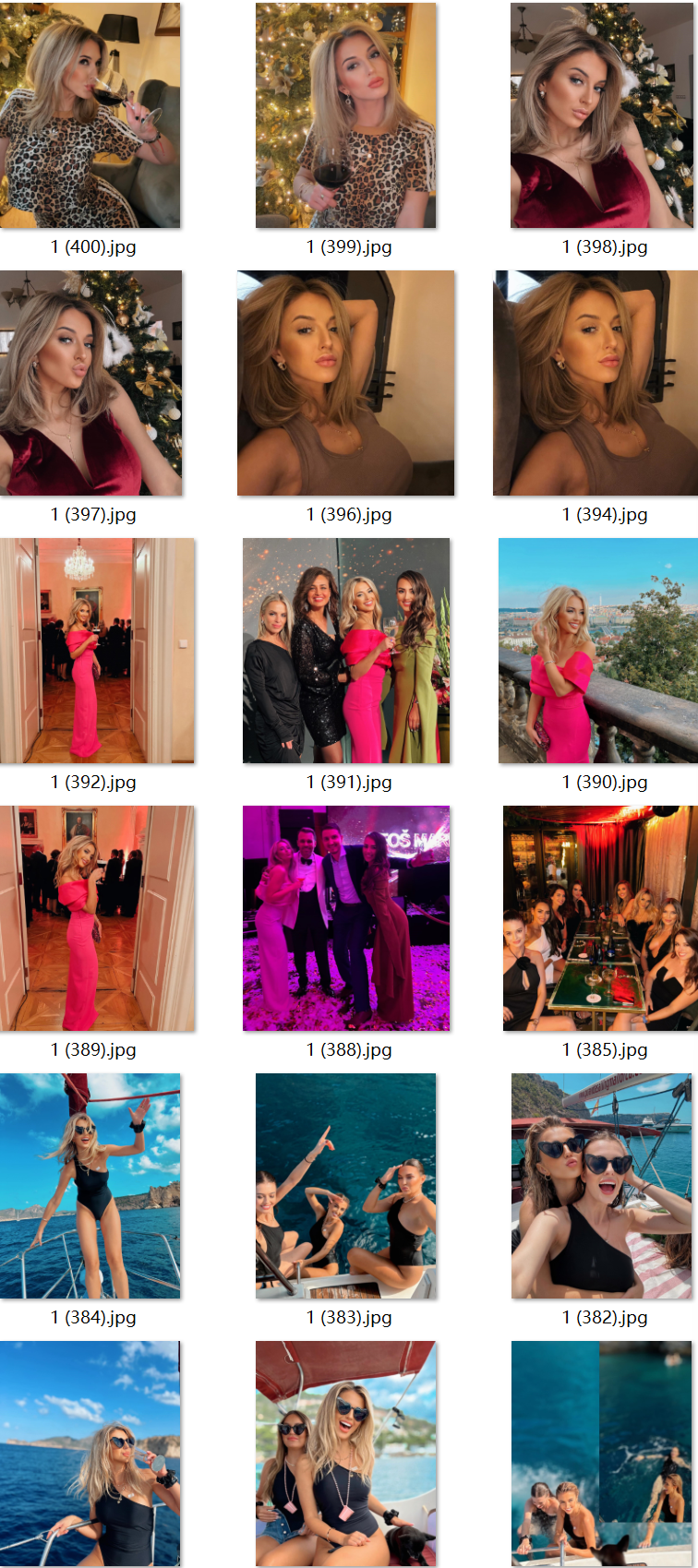Open picture 1 (397).jpg
The image size is (698, 1568).
pos(90,383)
